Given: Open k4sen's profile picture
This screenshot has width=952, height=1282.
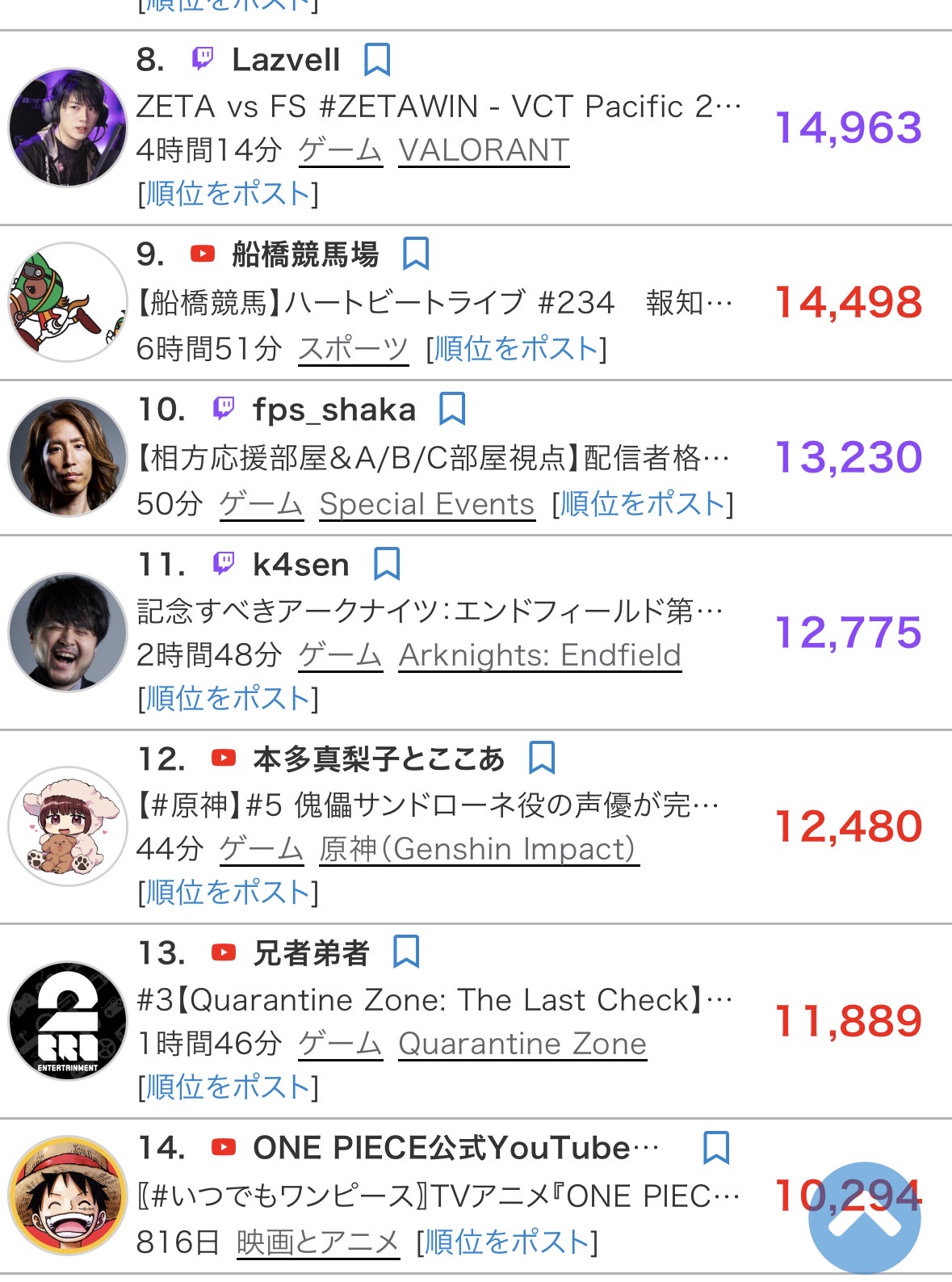Looking at the screenshot, I should (x=68, y=632).
